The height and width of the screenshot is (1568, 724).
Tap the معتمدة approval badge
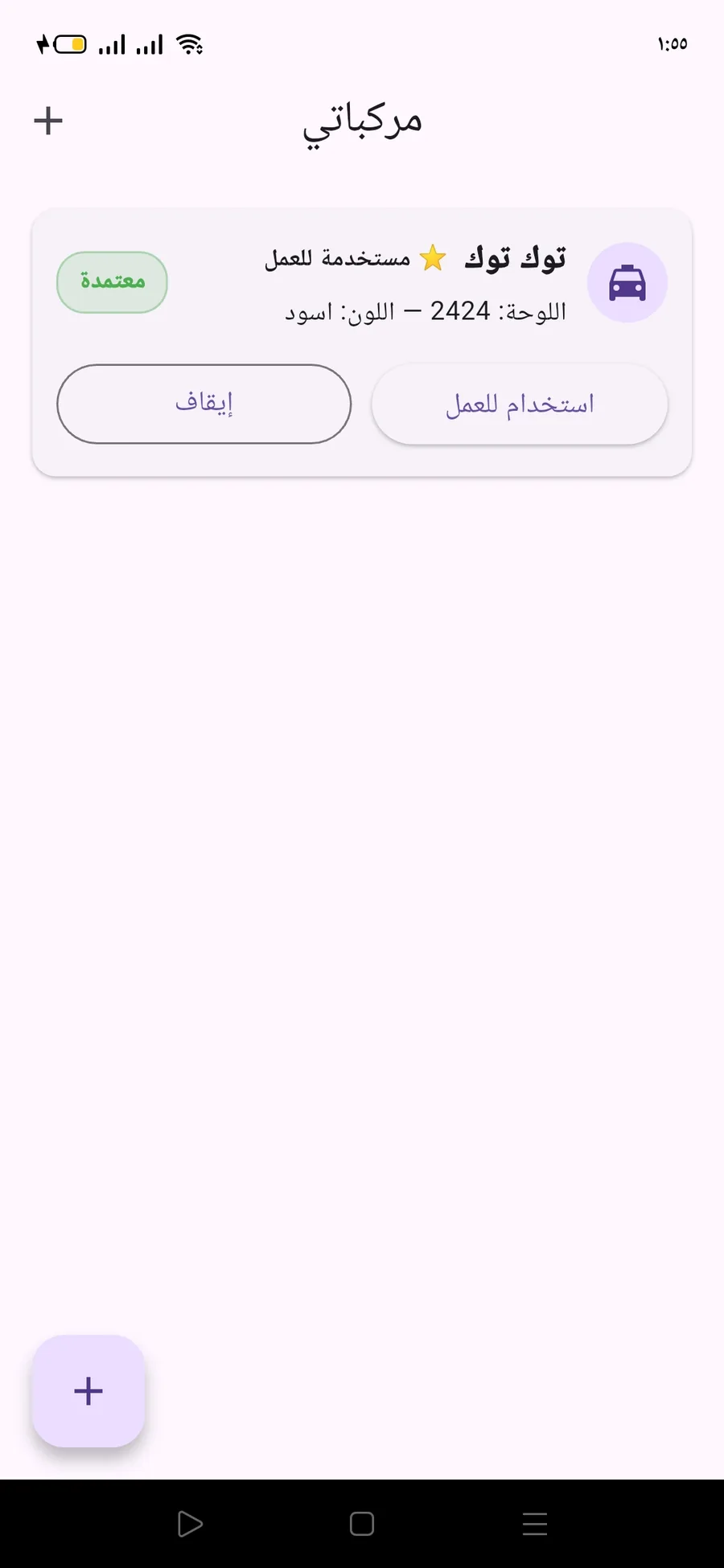click(x=112, y=281)
